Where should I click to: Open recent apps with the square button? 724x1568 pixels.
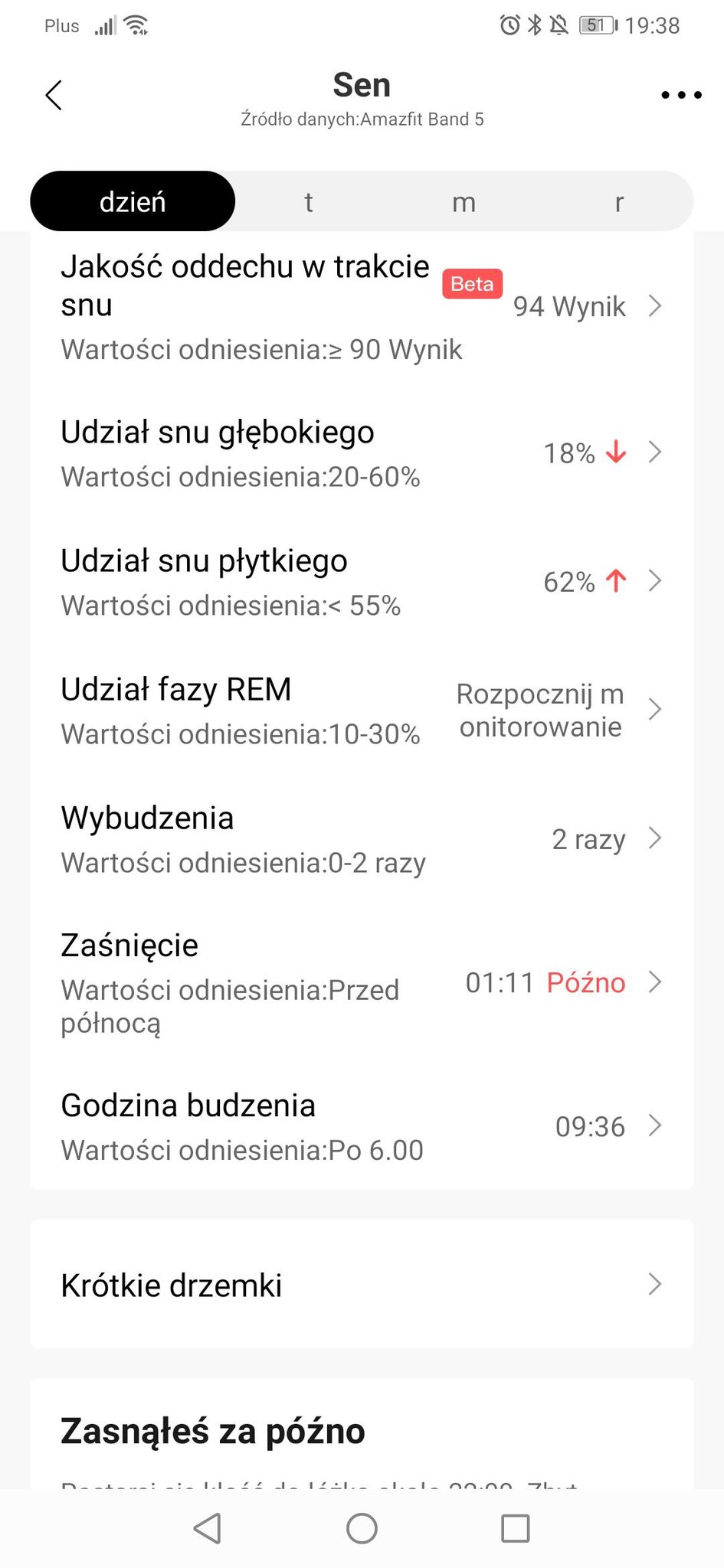(x=515, y=1529)
